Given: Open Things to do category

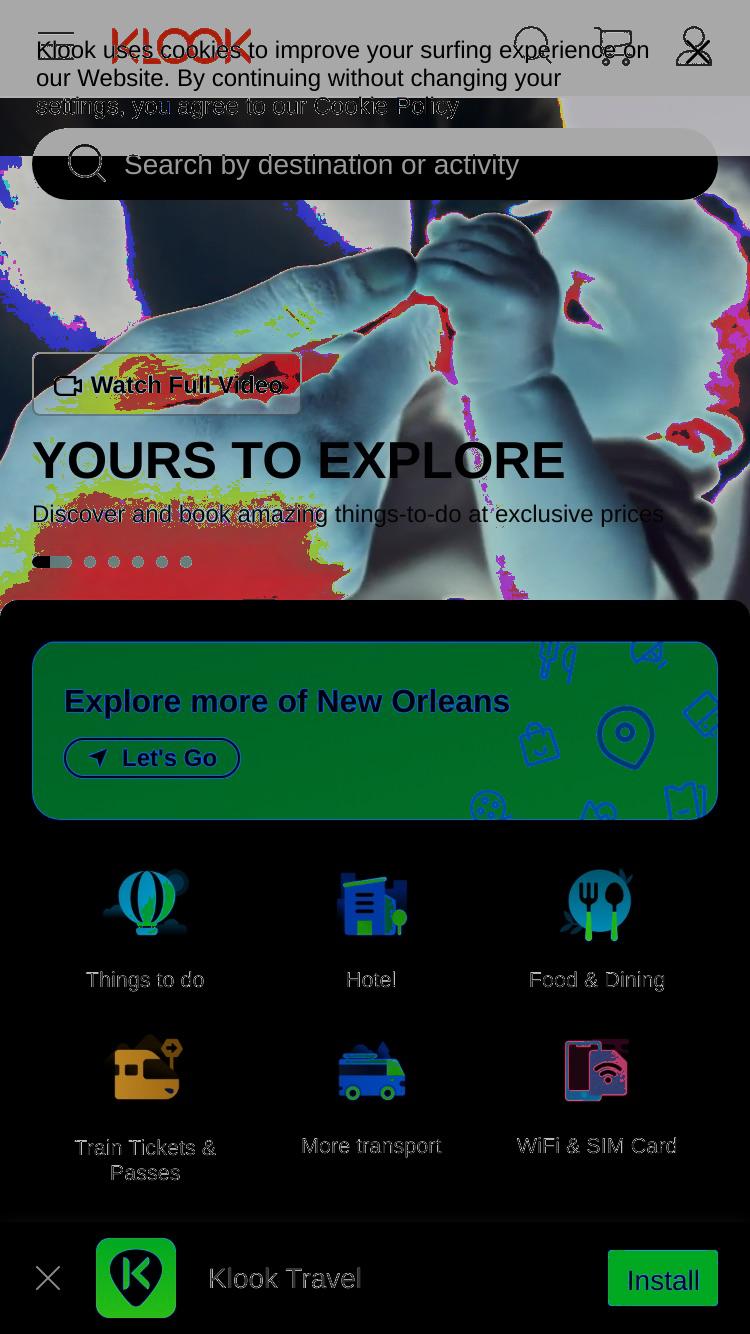Looking at the screenshot, I should (x=145, y=930).
